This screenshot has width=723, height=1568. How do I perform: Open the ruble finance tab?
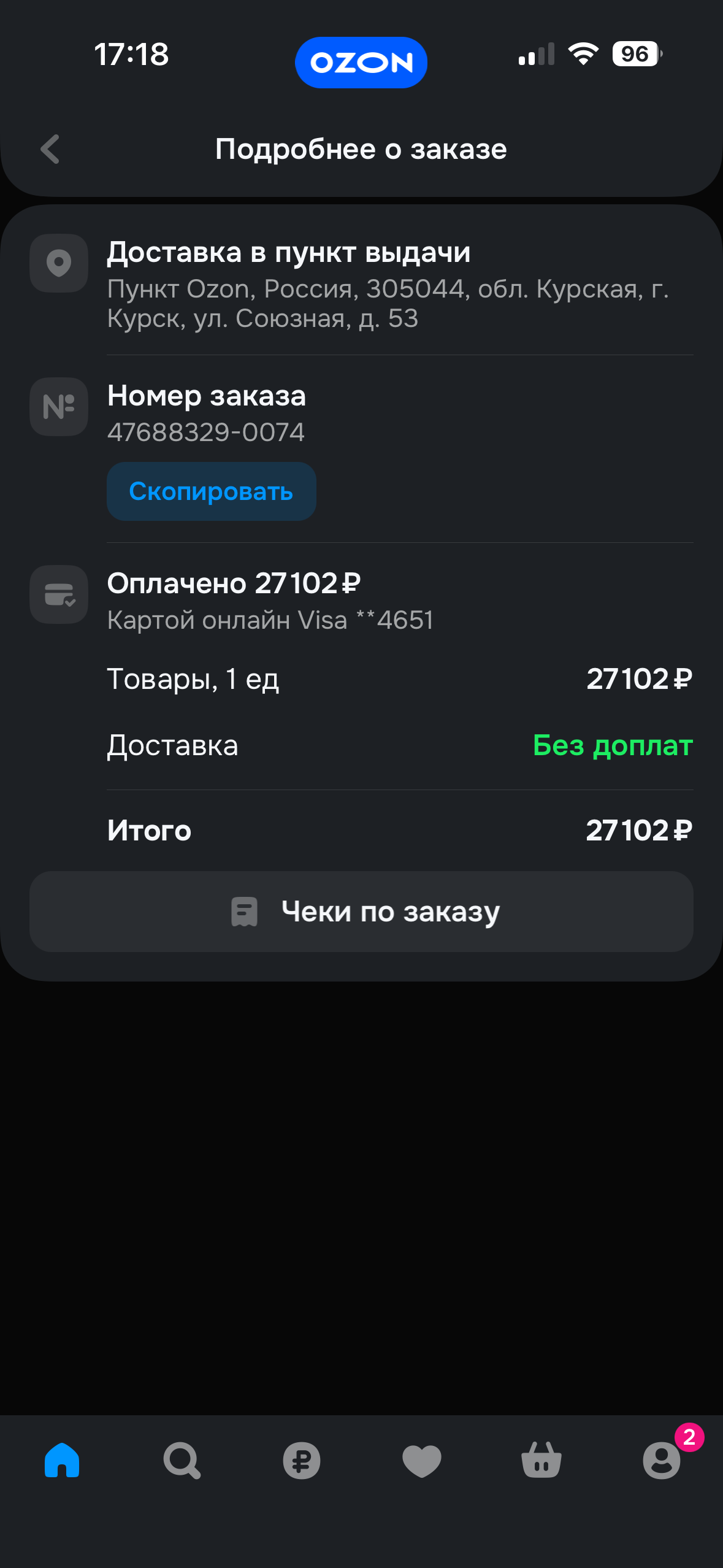pyautogui.click(x=301, y=1460)
